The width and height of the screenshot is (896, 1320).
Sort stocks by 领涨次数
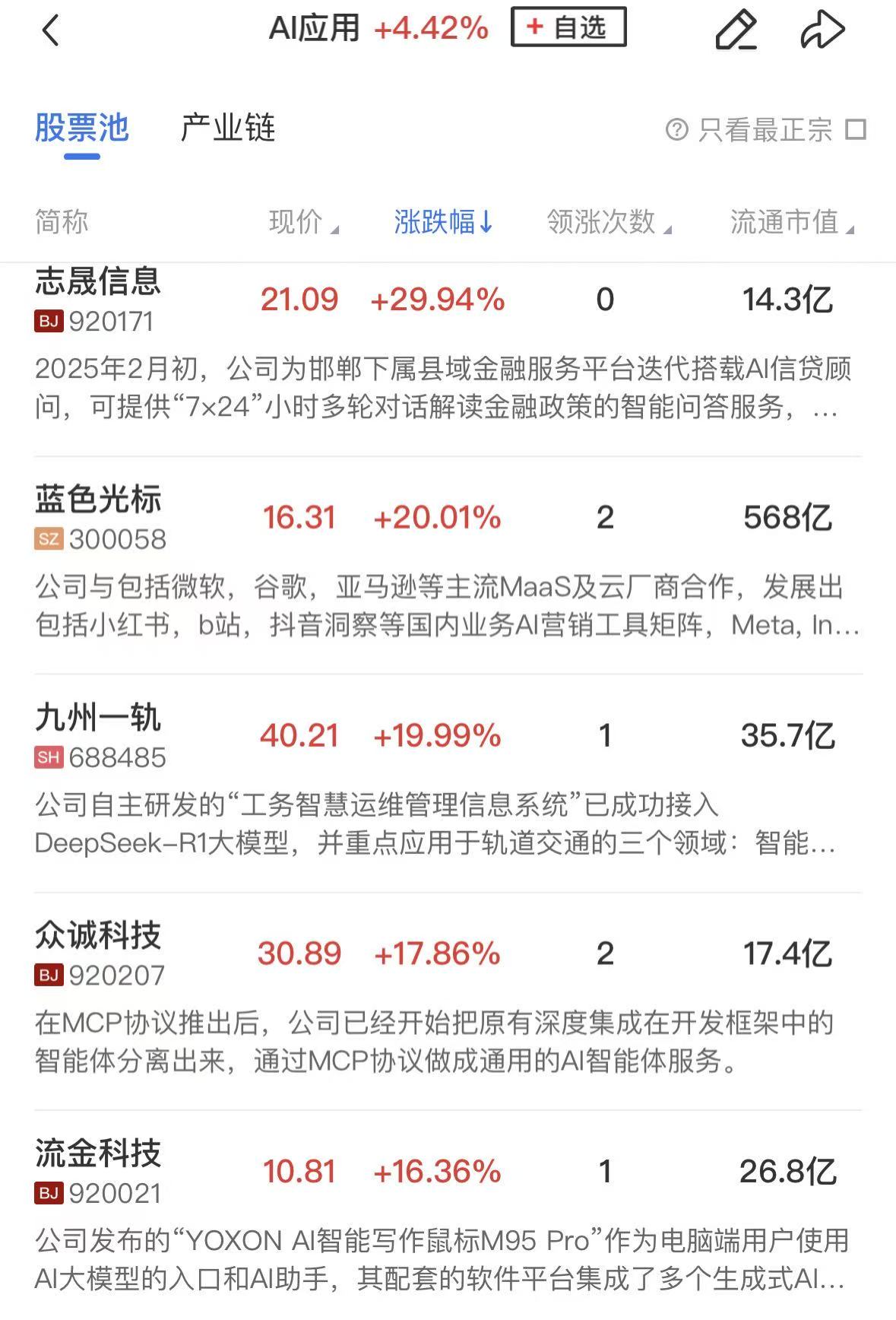point(608,222)
